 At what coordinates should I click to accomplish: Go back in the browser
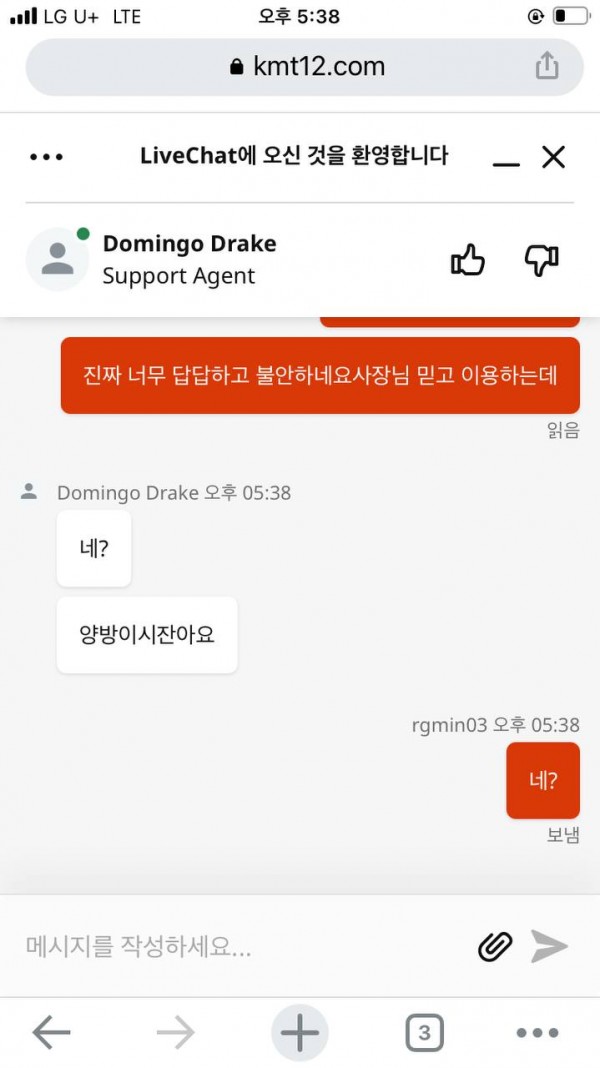[52, 1032]
